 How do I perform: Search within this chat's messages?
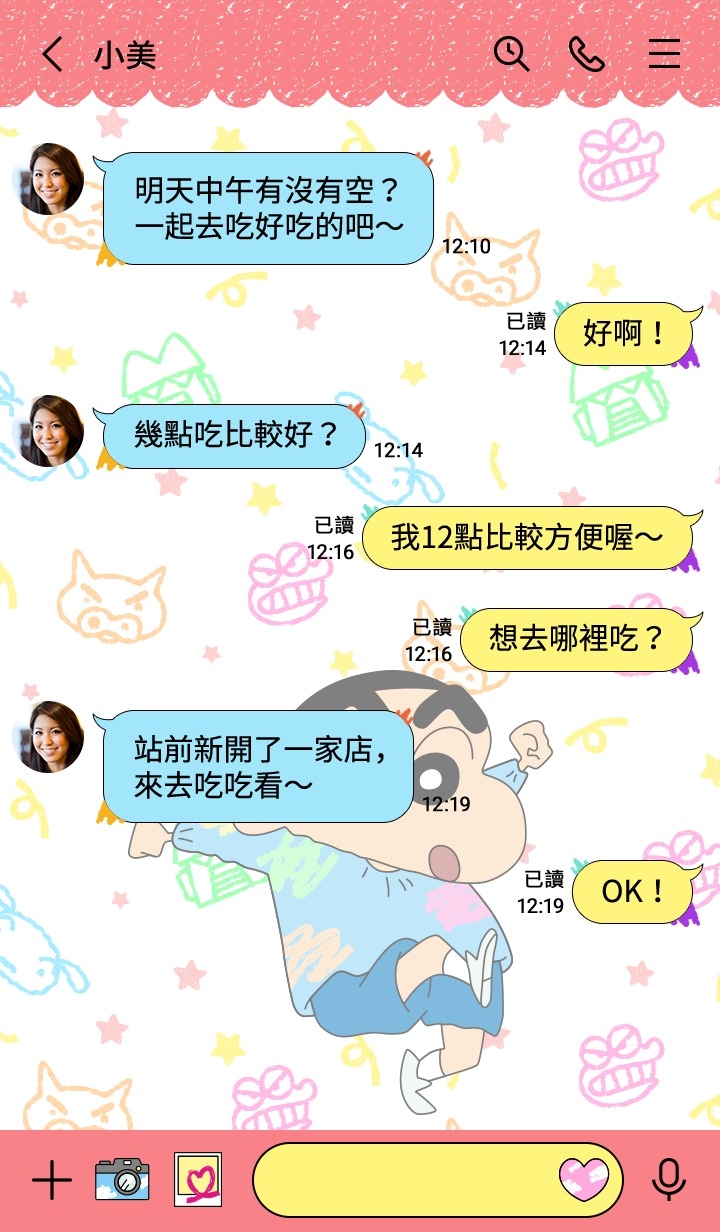point(511,54)
